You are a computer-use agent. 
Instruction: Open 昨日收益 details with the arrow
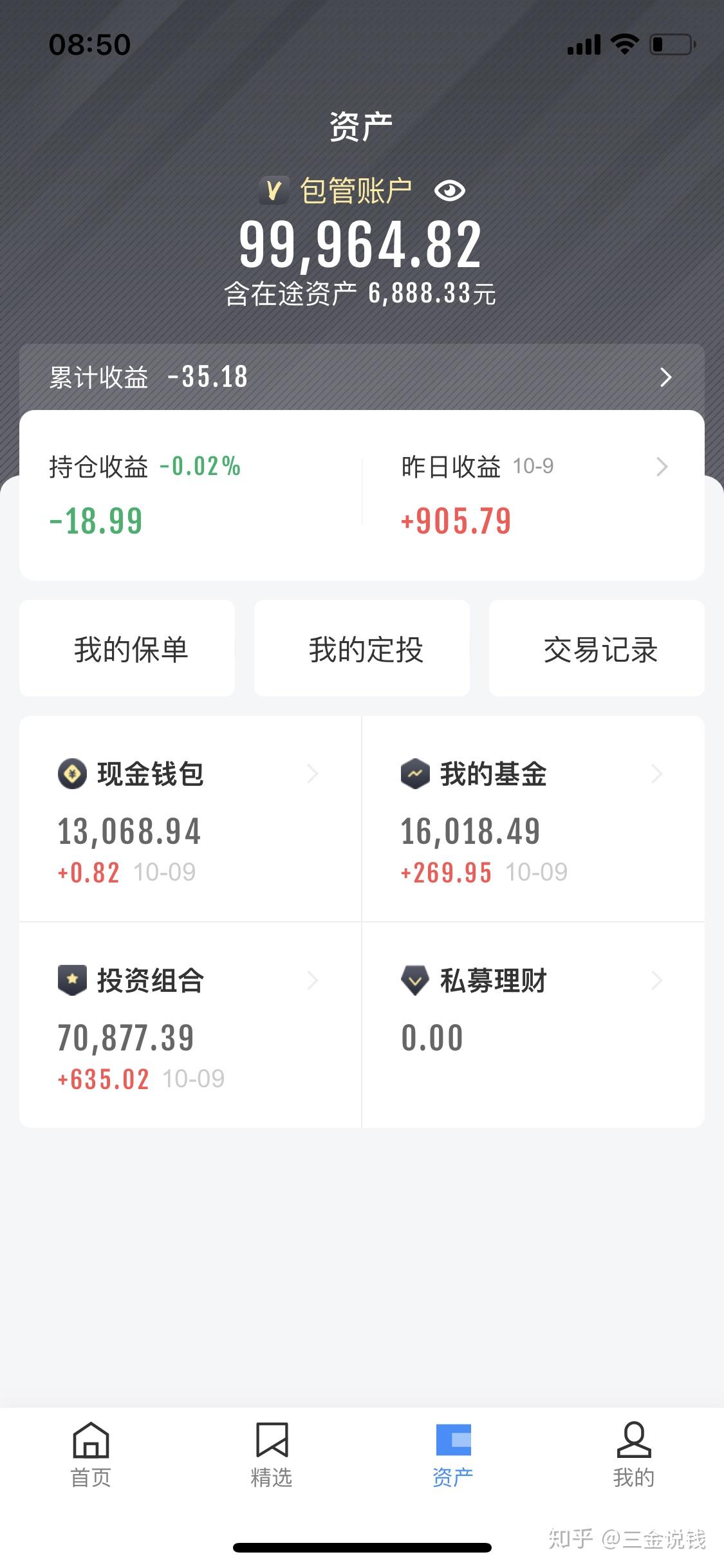[x=662, y=467]
